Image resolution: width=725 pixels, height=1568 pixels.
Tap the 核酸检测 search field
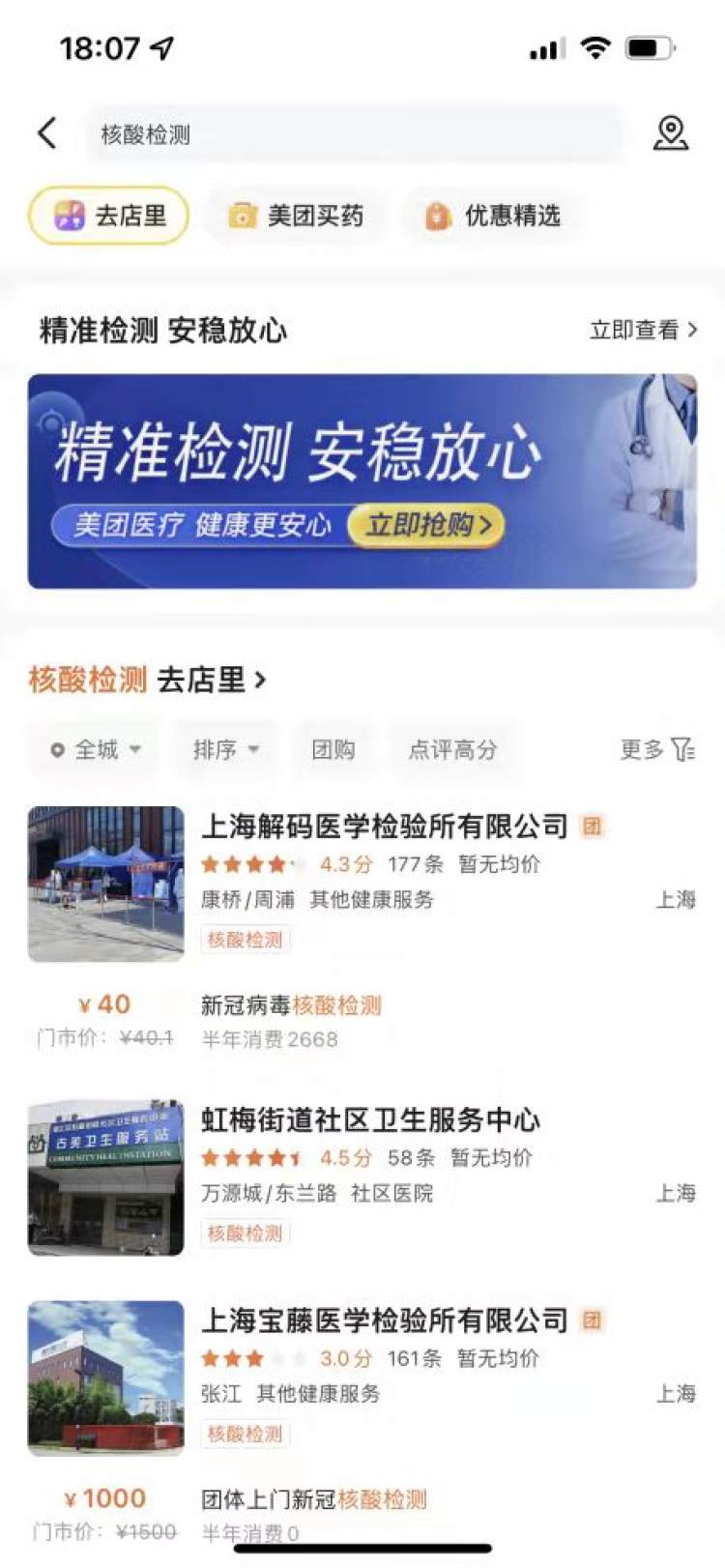click(354, 134)
